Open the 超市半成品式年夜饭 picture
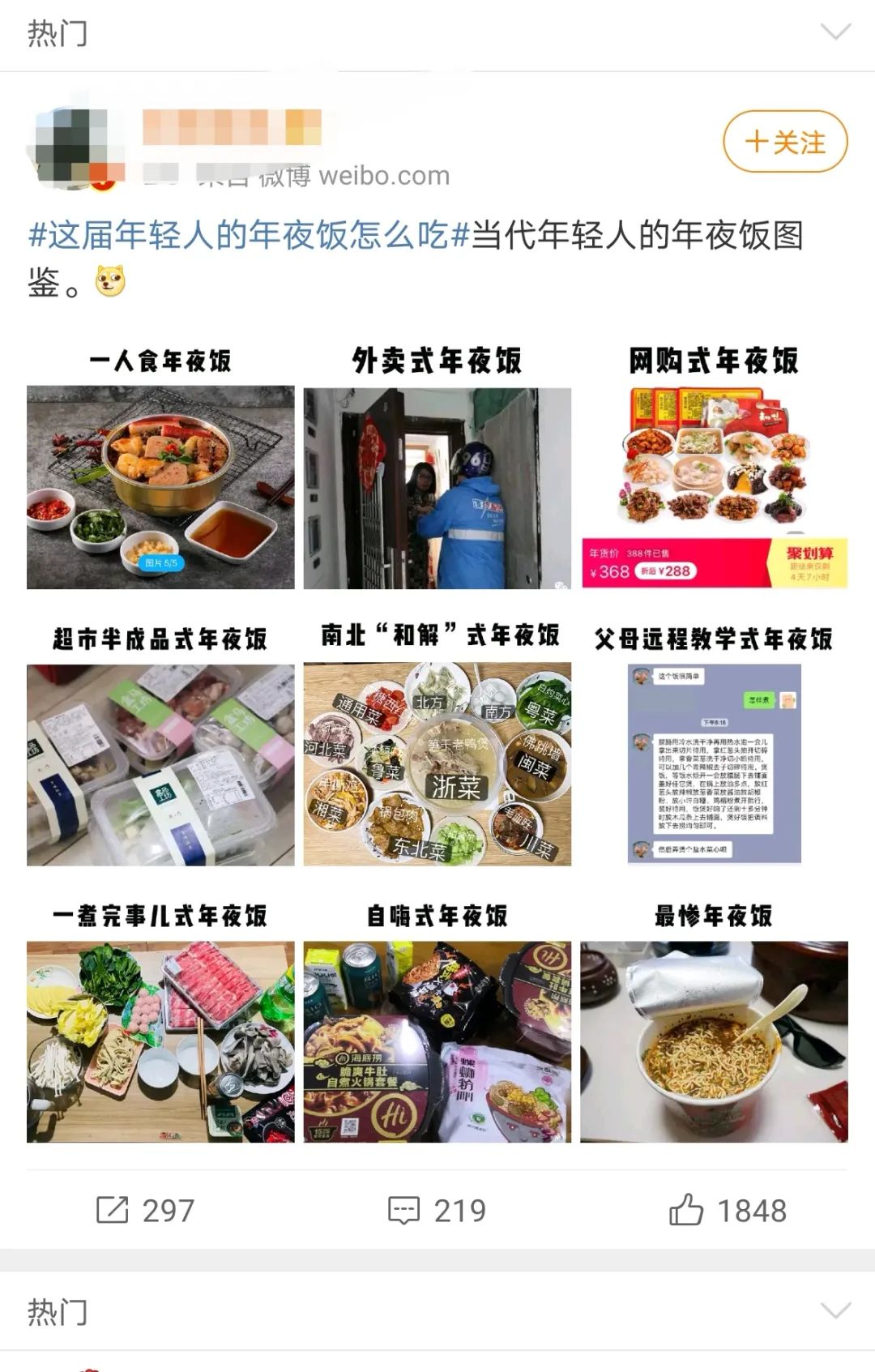The width and height of the screenshot is (875, 1372). click(160, 764)
